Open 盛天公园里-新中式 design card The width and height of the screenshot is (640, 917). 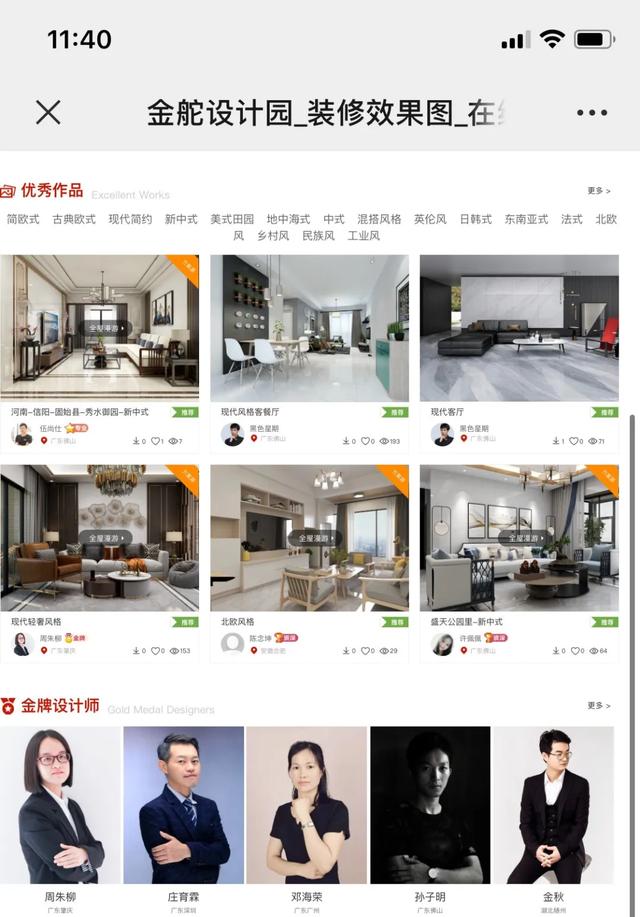pos(519,538)
